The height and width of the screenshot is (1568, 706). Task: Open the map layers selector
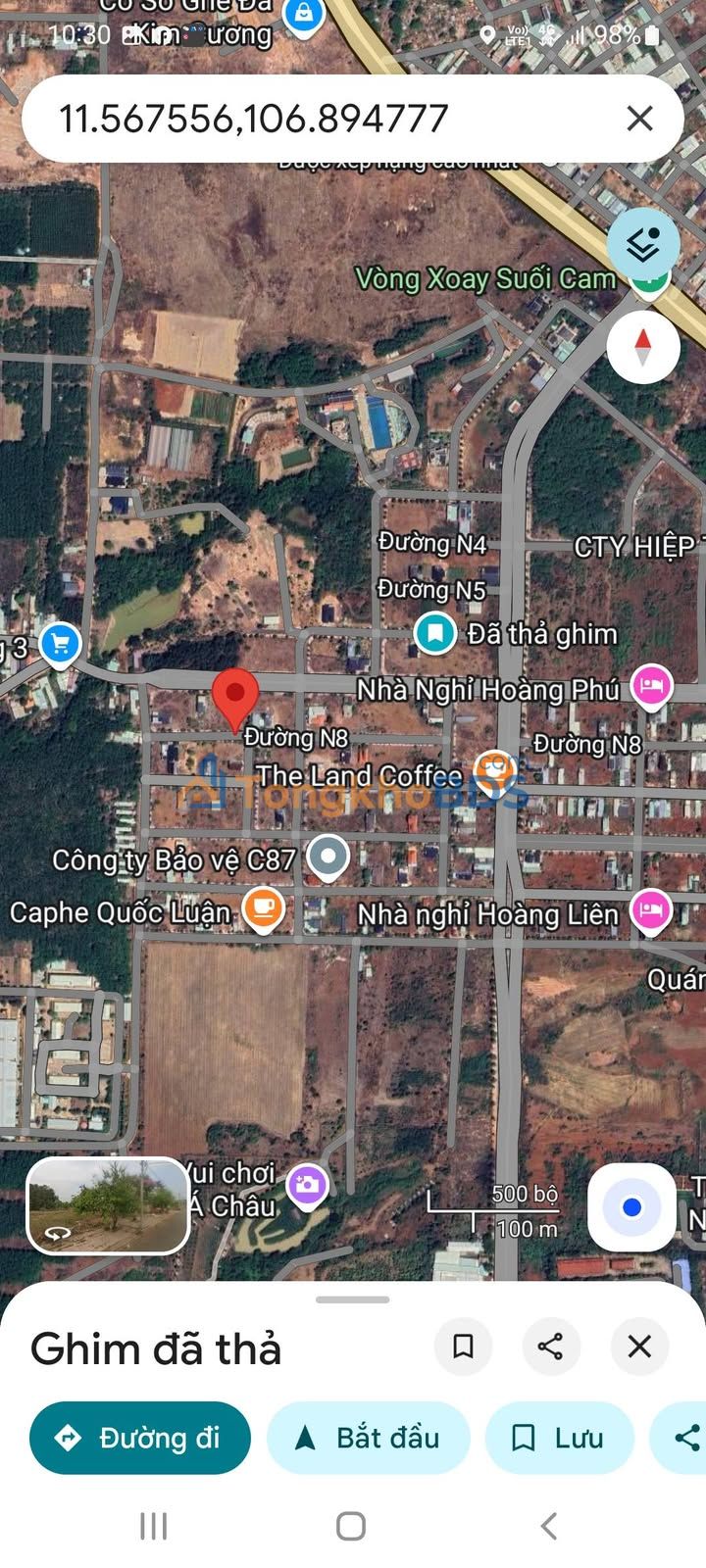[642, 245]
